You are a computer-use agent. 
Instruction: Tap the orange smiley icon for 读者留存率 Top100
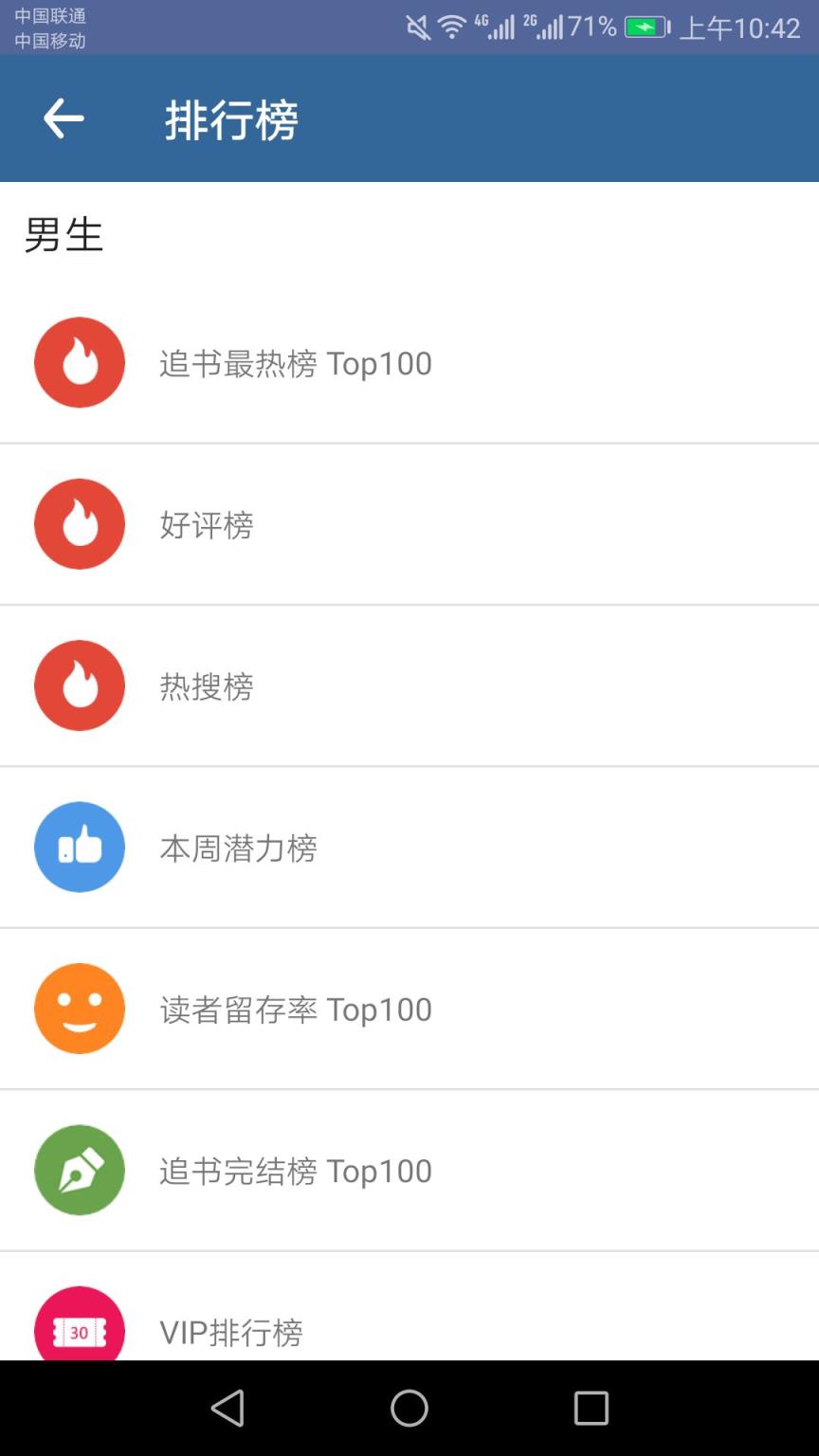coord(79,1008)
